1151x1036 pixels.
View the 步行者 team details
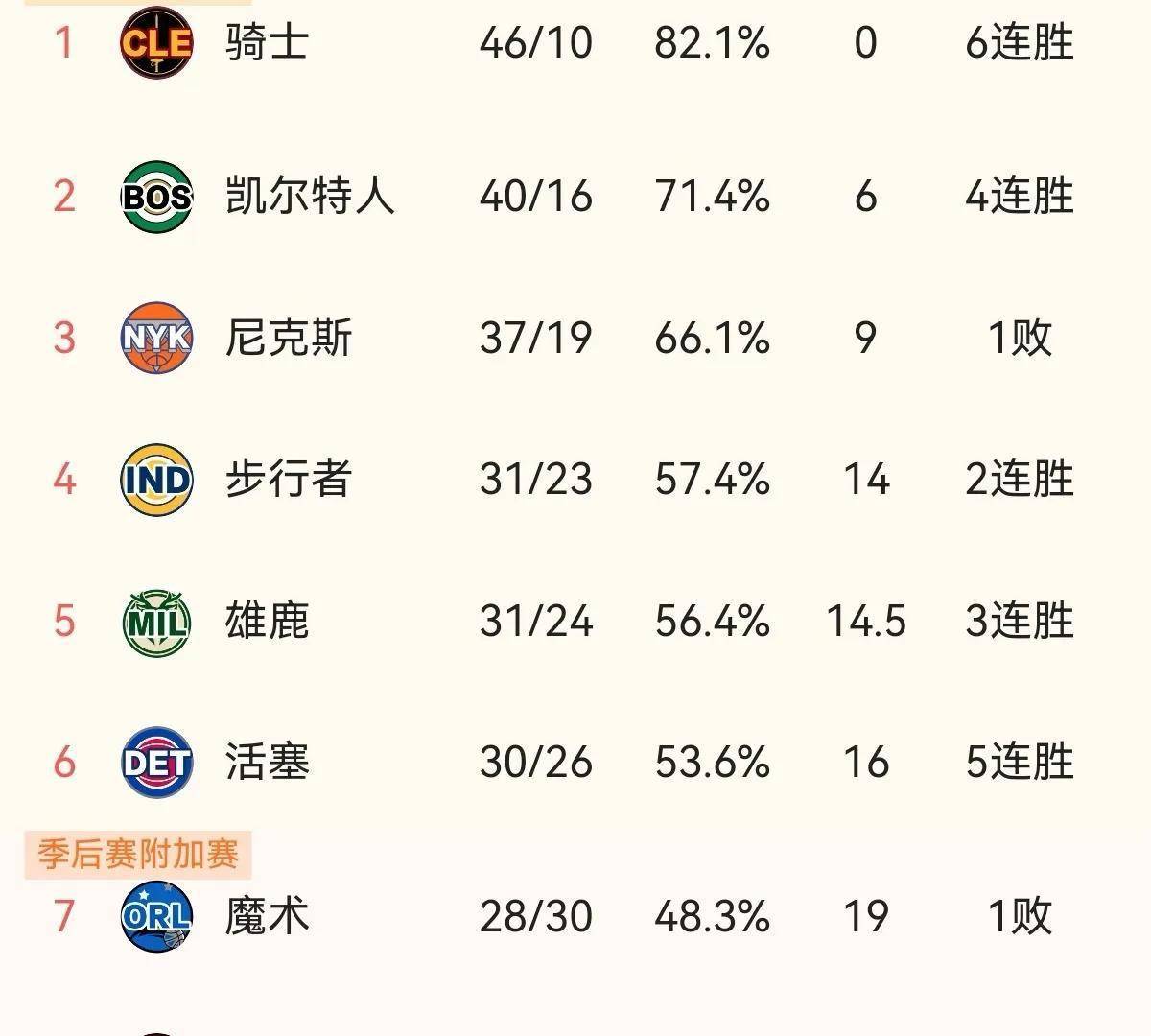288,480
